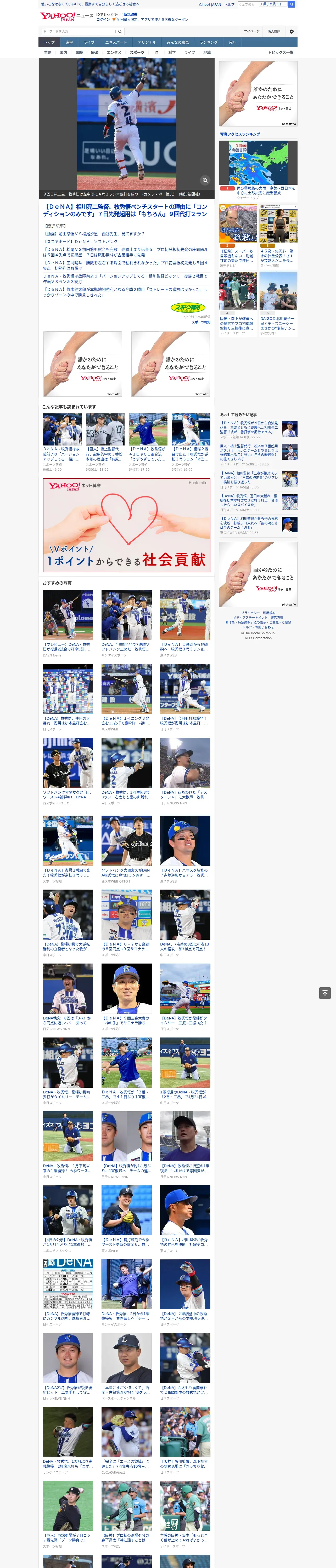
Task: Open the ヘルプ link at the top
Action: coord(229,4)
